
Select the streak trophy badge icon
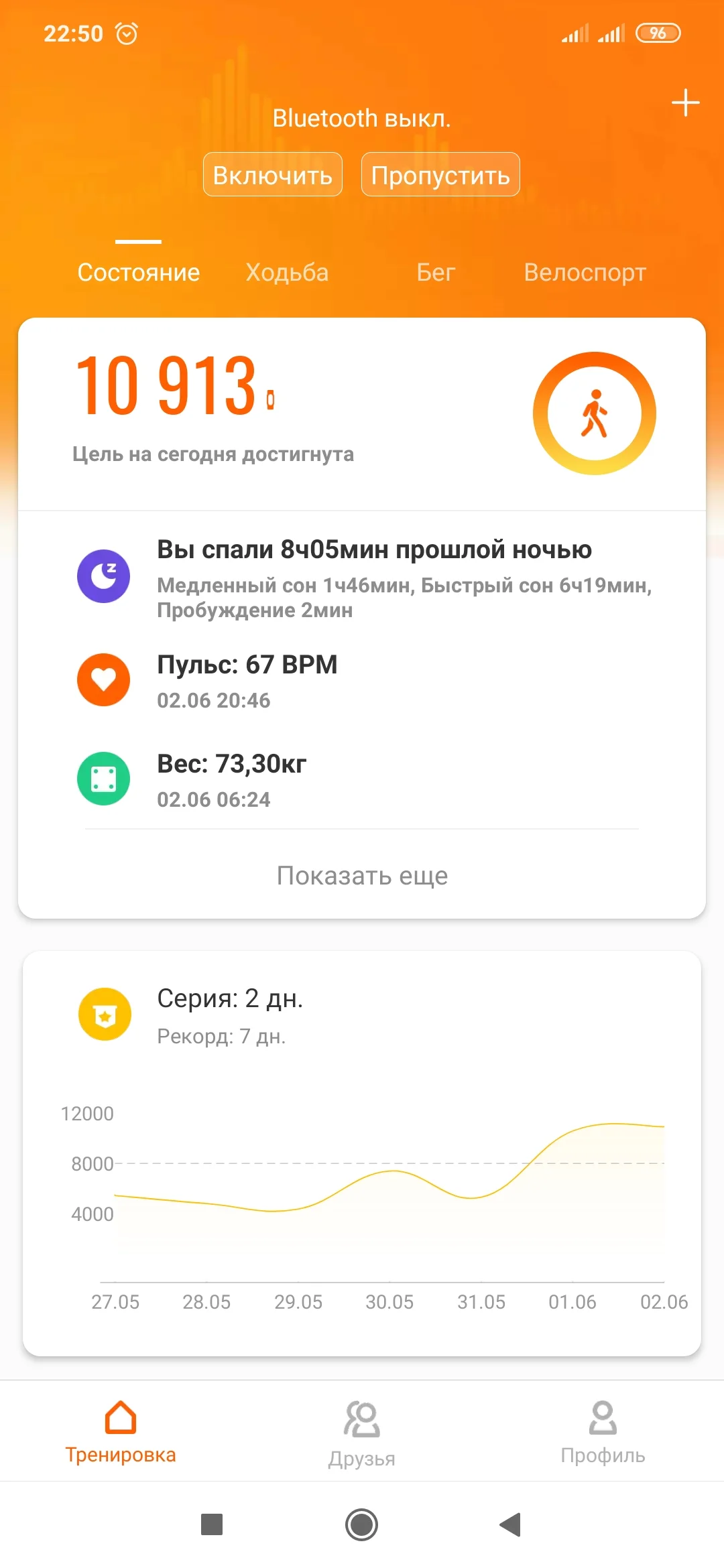coord(104,1015)
